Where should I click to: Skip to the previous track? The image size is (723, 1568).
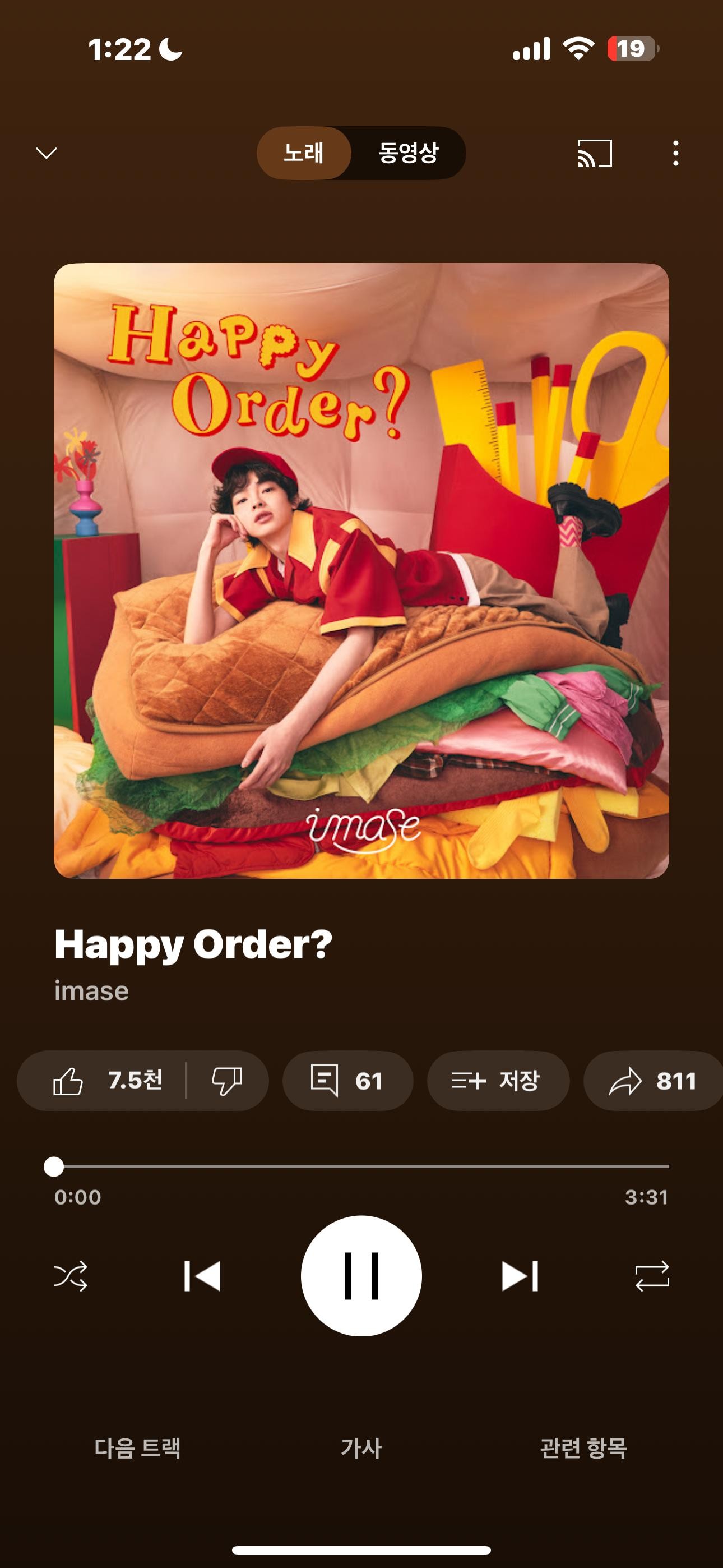203,1276
